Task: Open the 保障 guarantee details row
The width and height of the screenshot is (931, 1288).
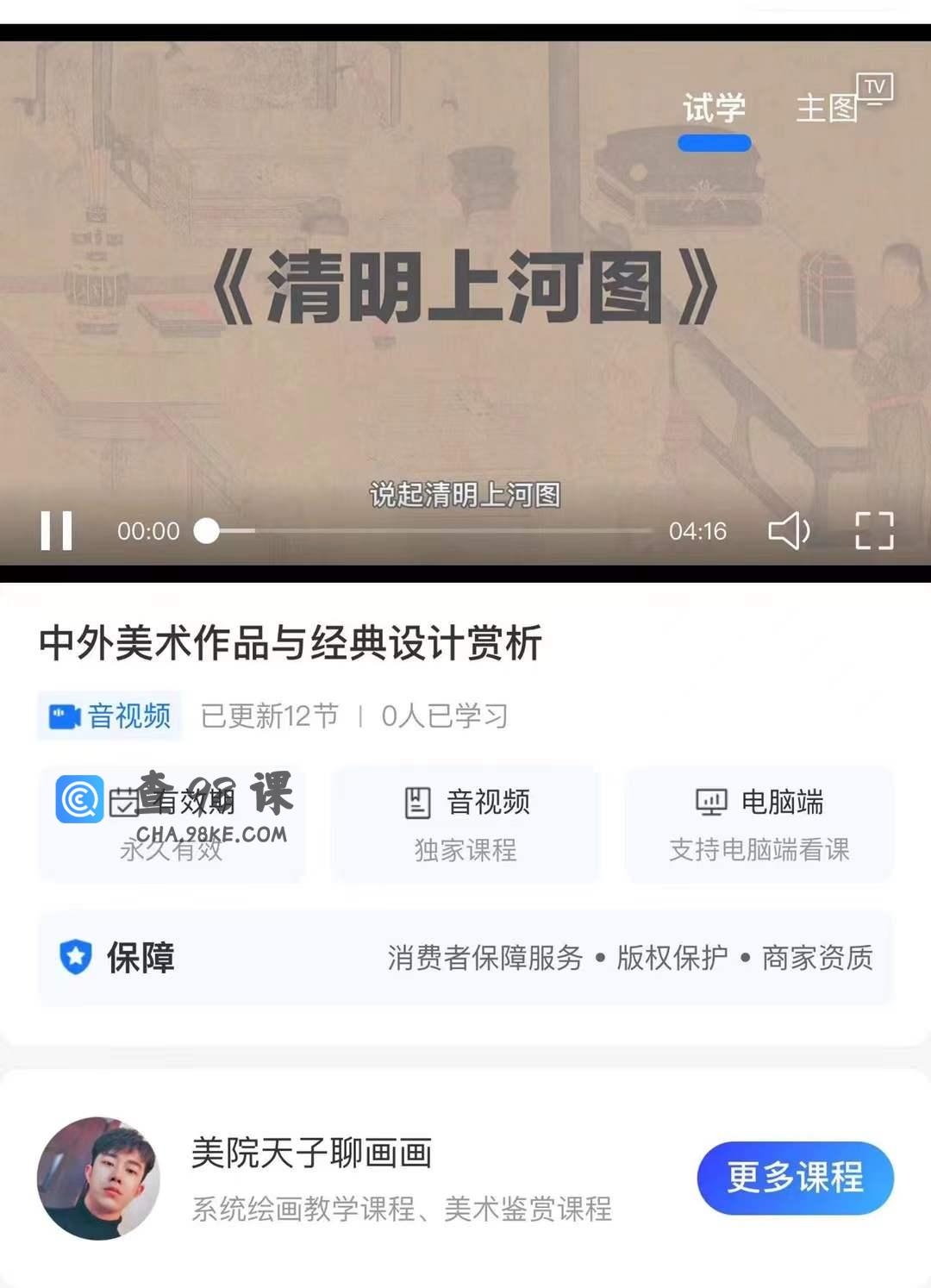Action: (465, 958)
